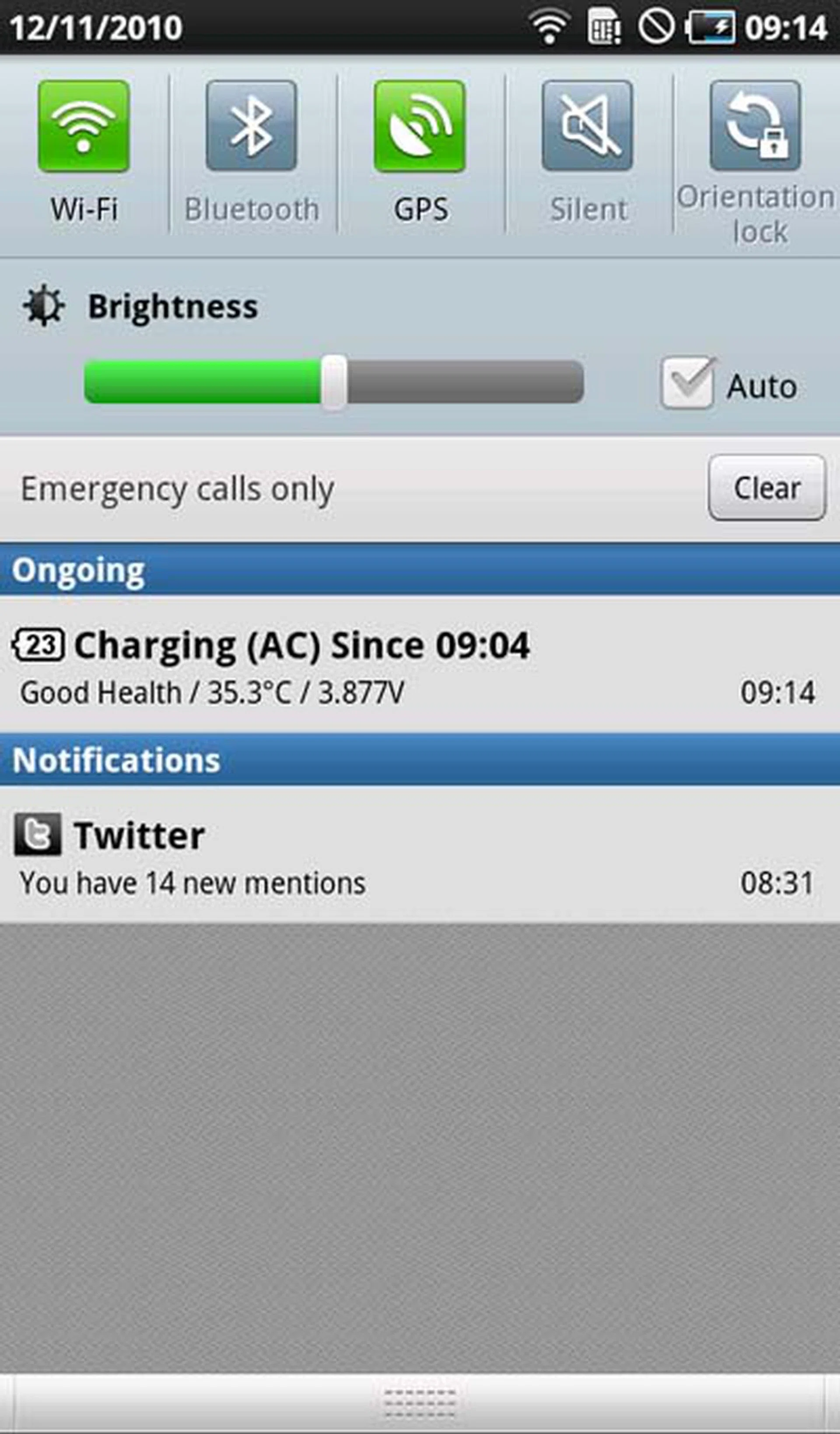Switch on Silent mode
This screenshot has width=840, height=1434.
click(x=587, y=126)
